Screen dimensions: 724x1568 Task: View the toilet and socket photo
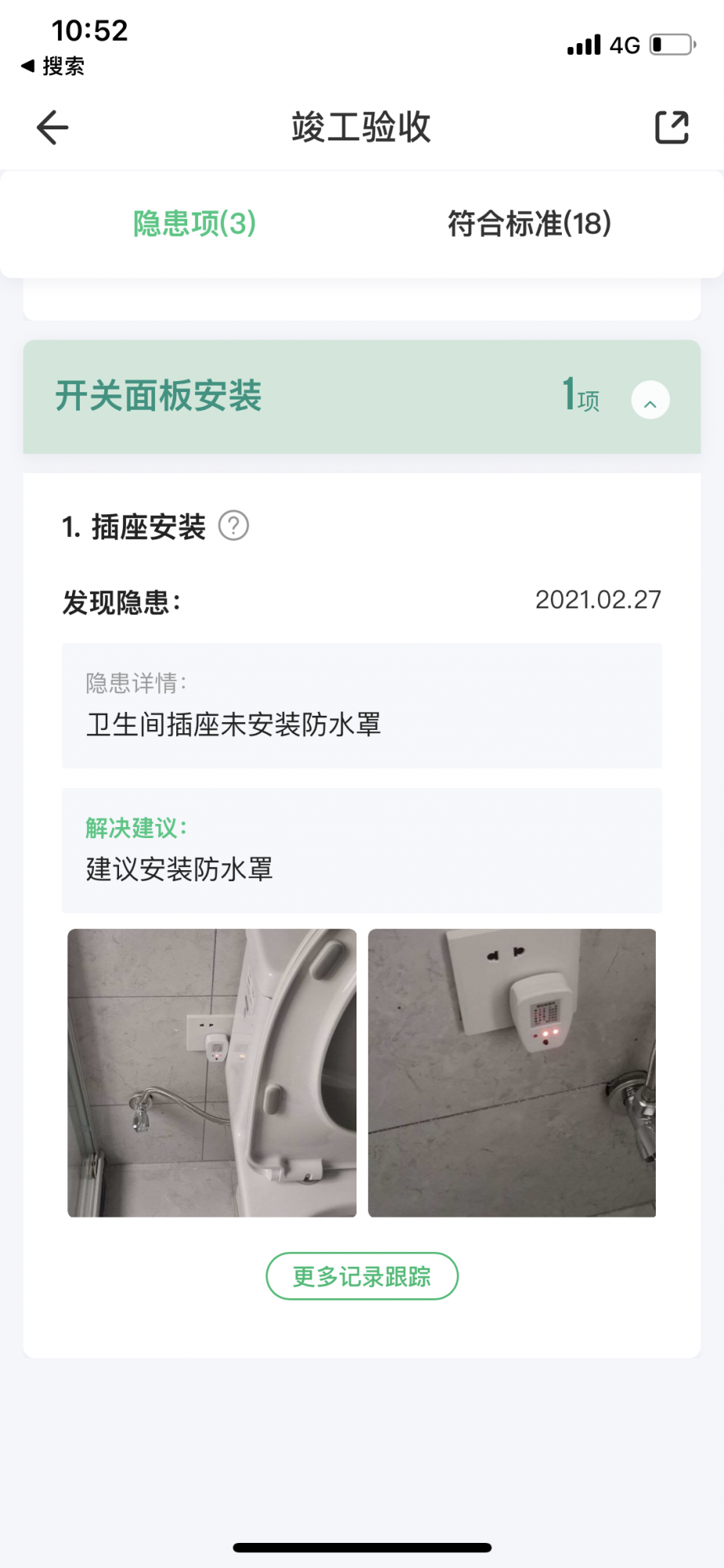(212, 1073)
